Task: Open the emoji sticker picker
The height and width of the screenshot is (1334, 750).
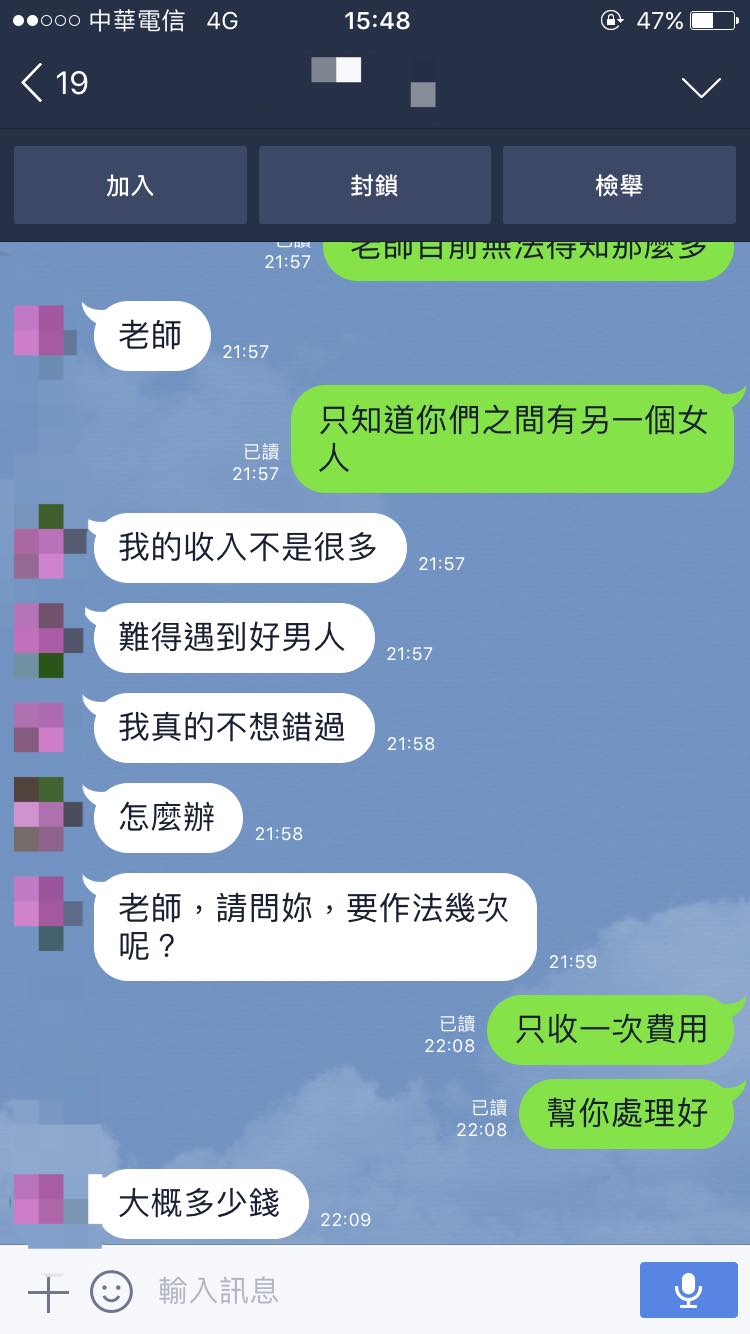Action: [111, 1292]
